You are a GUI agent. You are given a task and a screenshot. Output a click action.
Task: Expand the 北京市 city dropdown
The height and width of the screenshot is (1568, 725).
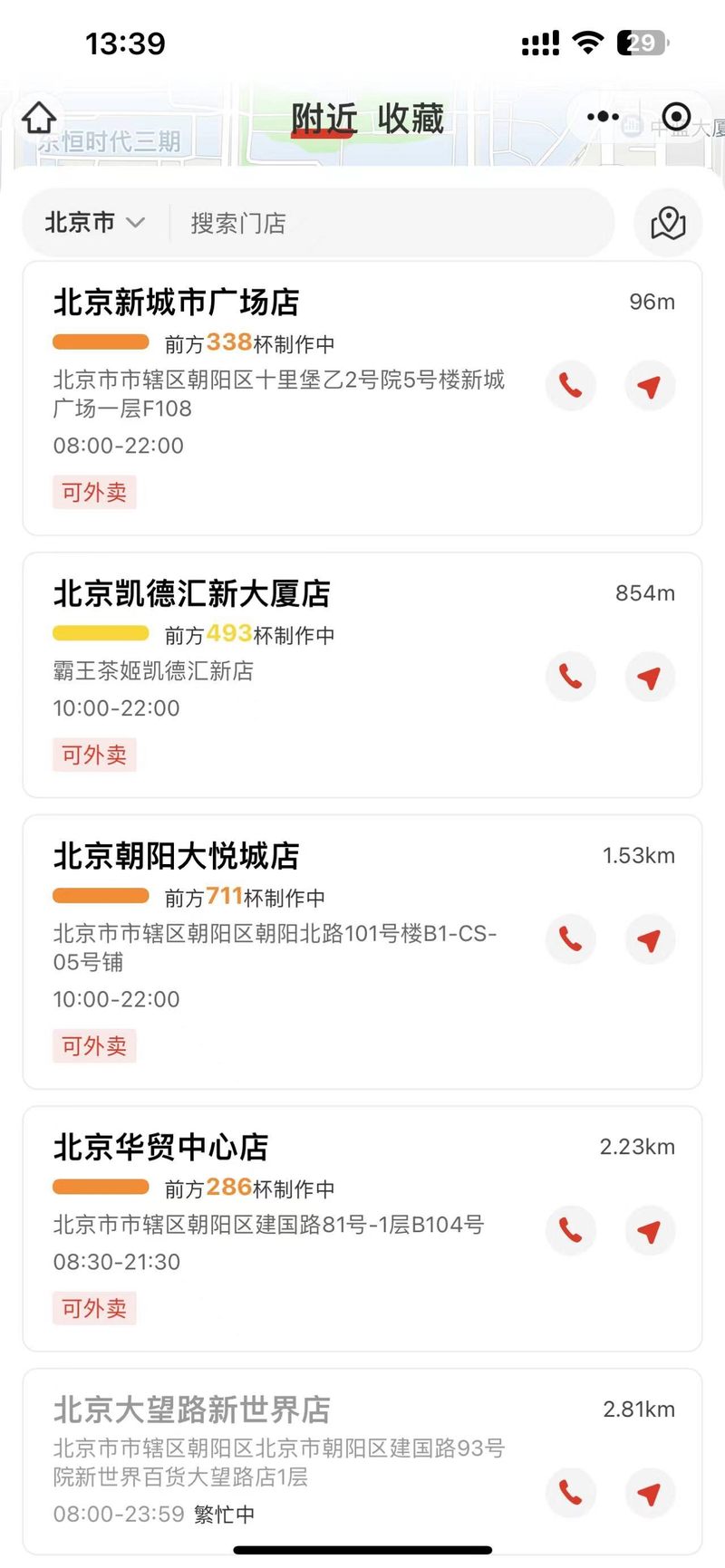tap(94, 223)
